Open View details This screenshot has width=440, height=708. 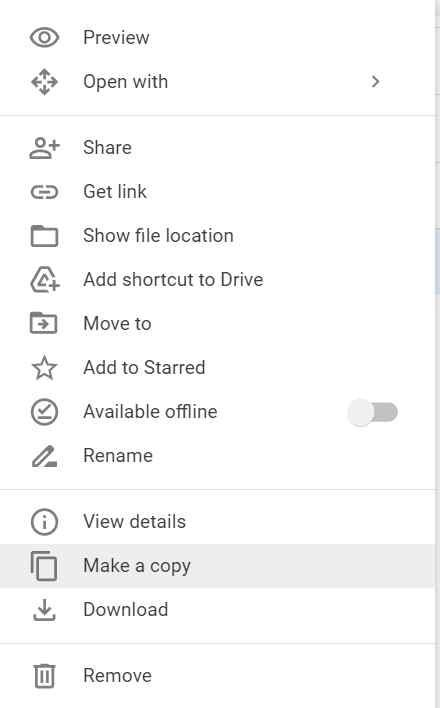pos(217,522)
